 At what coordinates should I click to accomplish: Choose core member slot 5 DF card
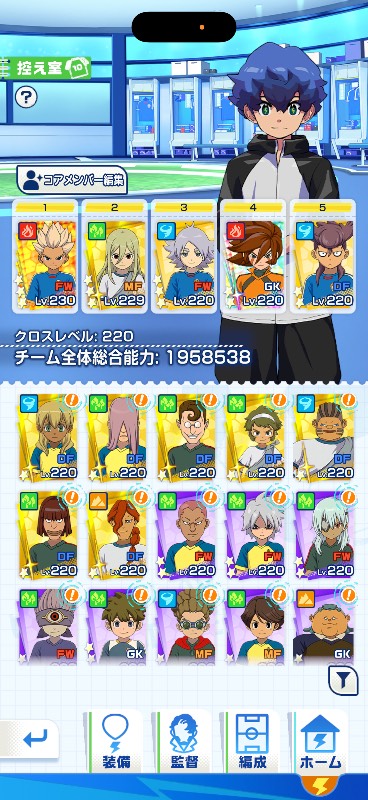(323, 256)
